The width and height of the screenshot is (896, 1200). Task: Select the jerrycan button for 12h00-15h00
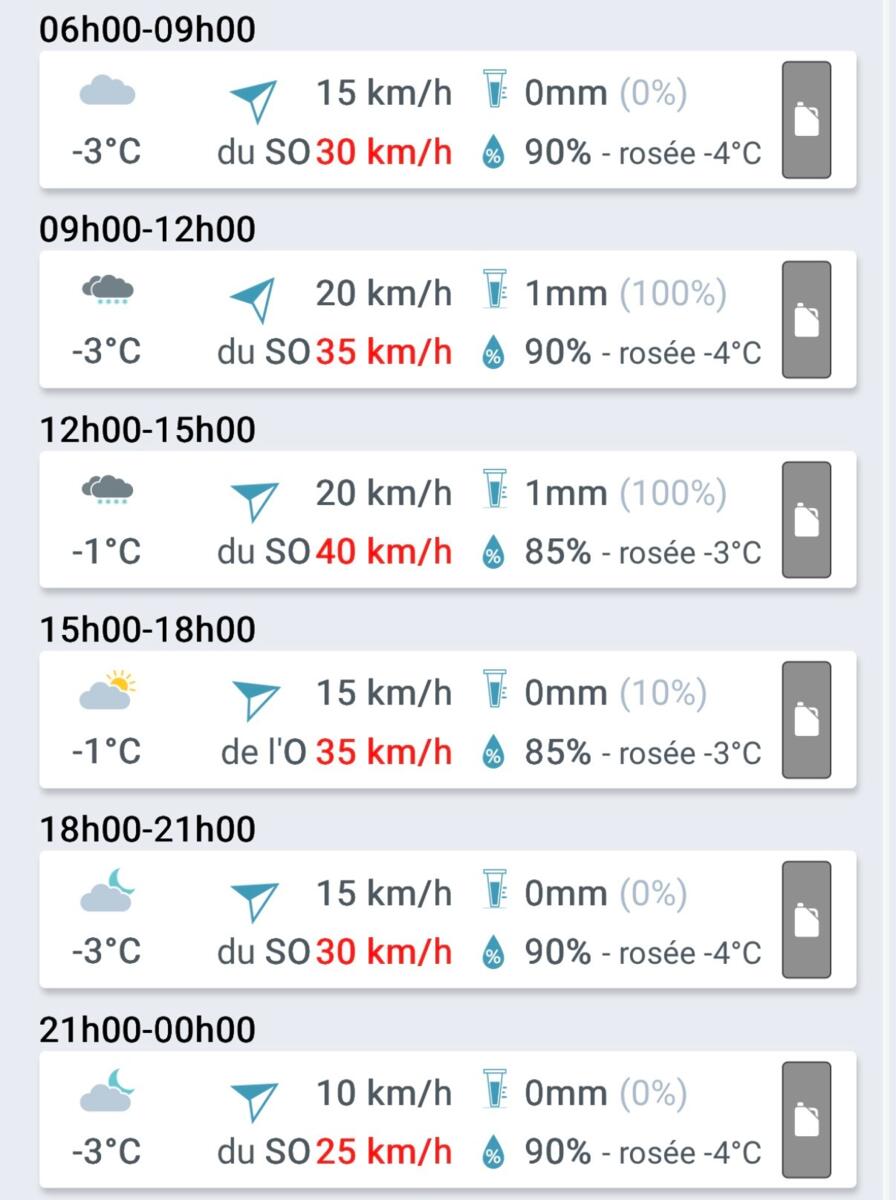coord(806,520)
